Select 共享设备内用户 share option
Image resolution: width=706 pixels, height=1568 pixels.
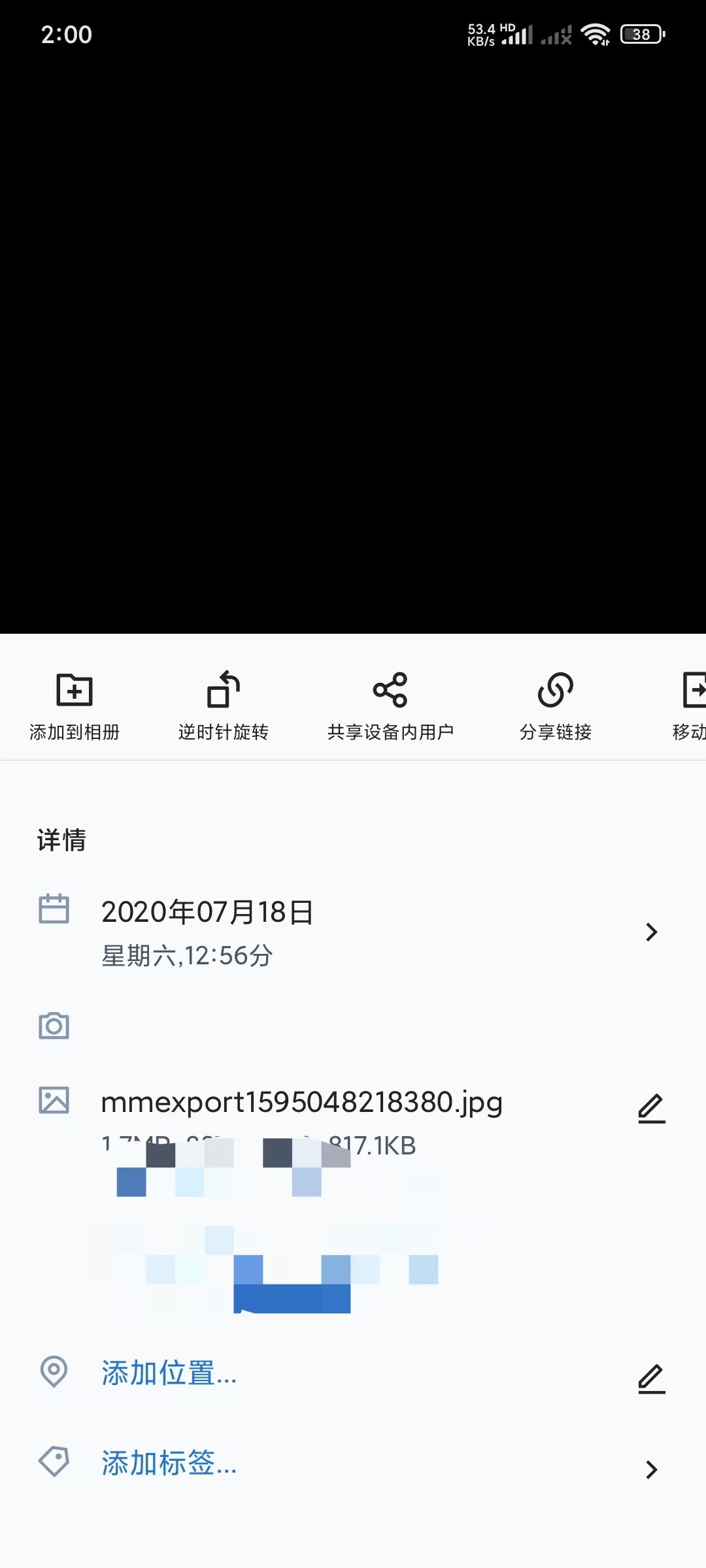pyautogui.click(x=390, y=706)
